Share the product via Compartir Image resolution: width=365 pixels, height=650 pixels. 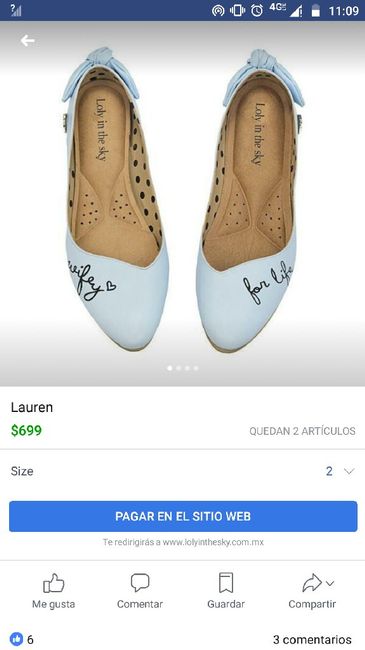[x=312, y=591]
